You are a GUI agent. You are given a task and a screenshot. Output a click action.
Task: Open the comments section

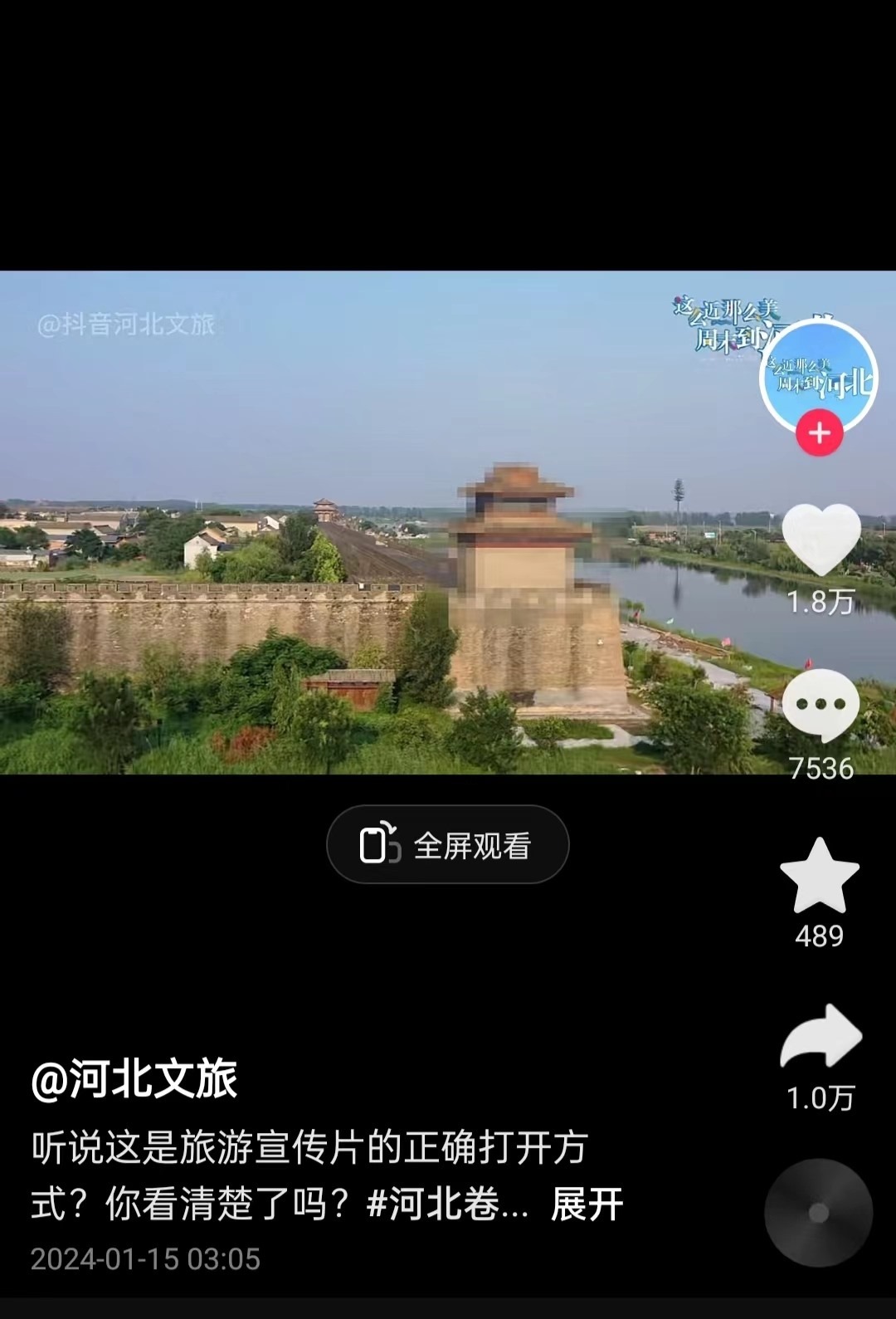[x=822, y=704]
